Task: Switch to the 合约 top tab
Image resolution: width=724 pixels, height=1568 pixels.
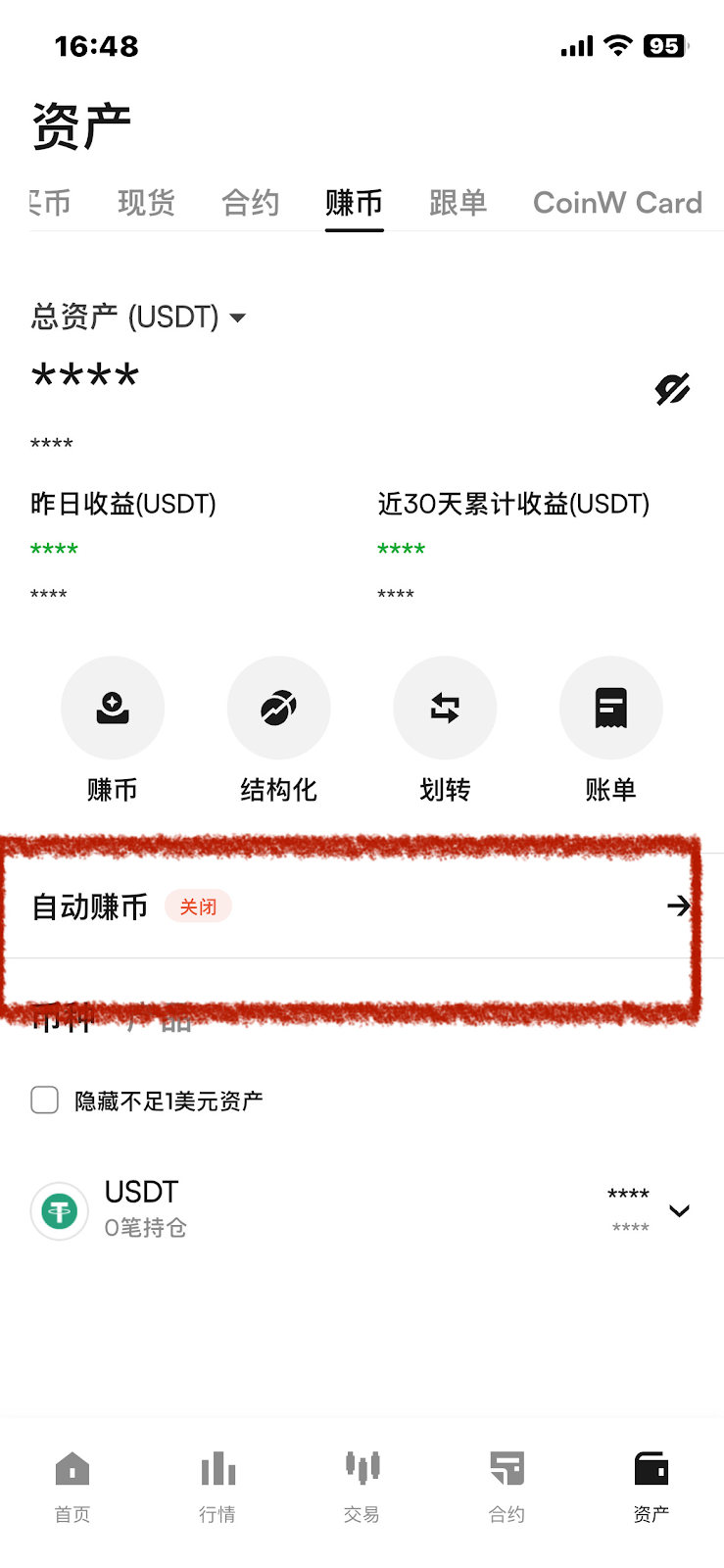Action: [250, 203]
